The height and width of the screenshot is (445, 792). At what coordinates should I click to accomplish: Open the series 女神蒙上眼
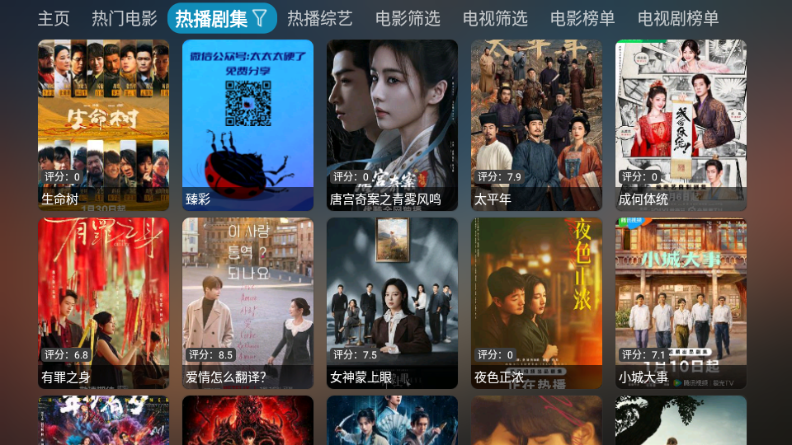[392, 302]
